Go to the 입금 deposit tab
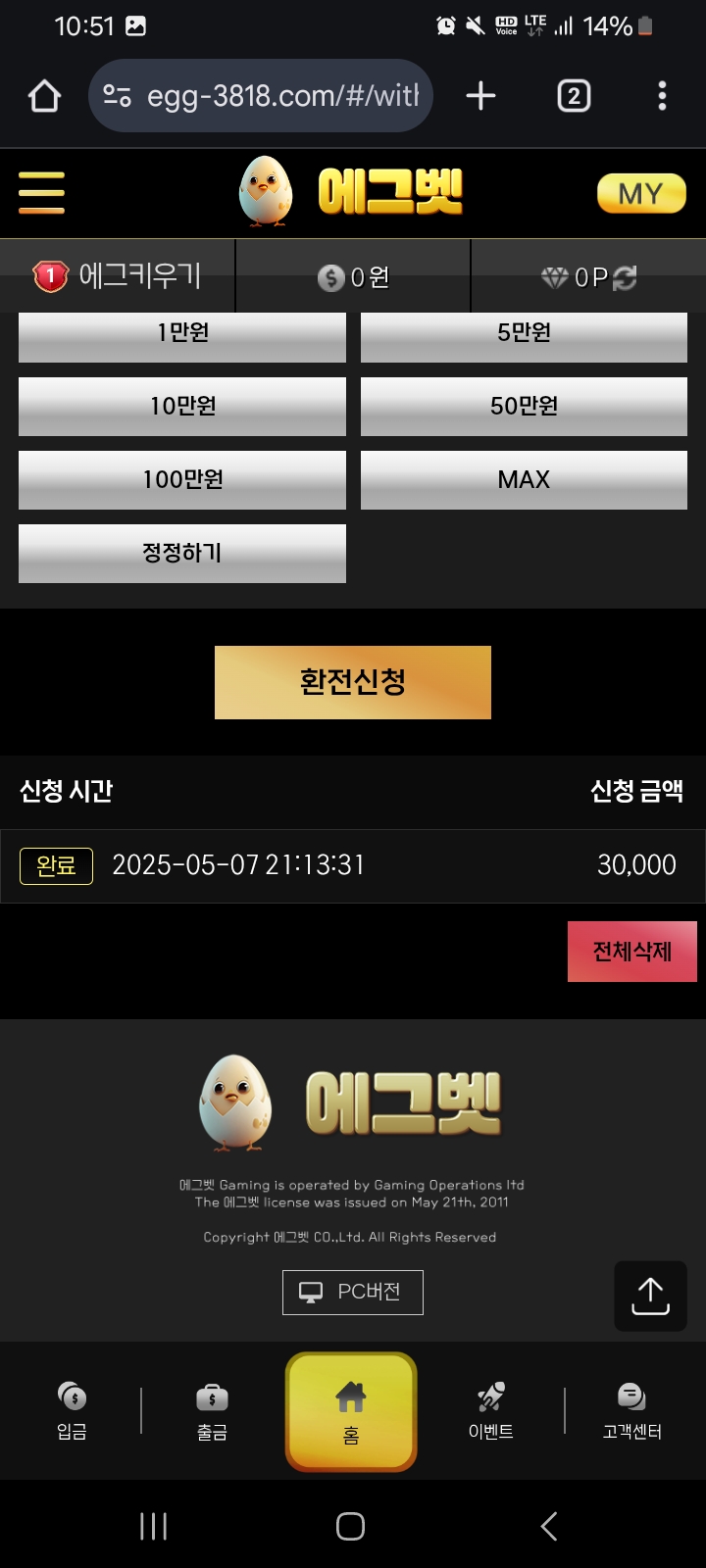The height and width of the screenshot is (1568, 706). pos(72,1411)
